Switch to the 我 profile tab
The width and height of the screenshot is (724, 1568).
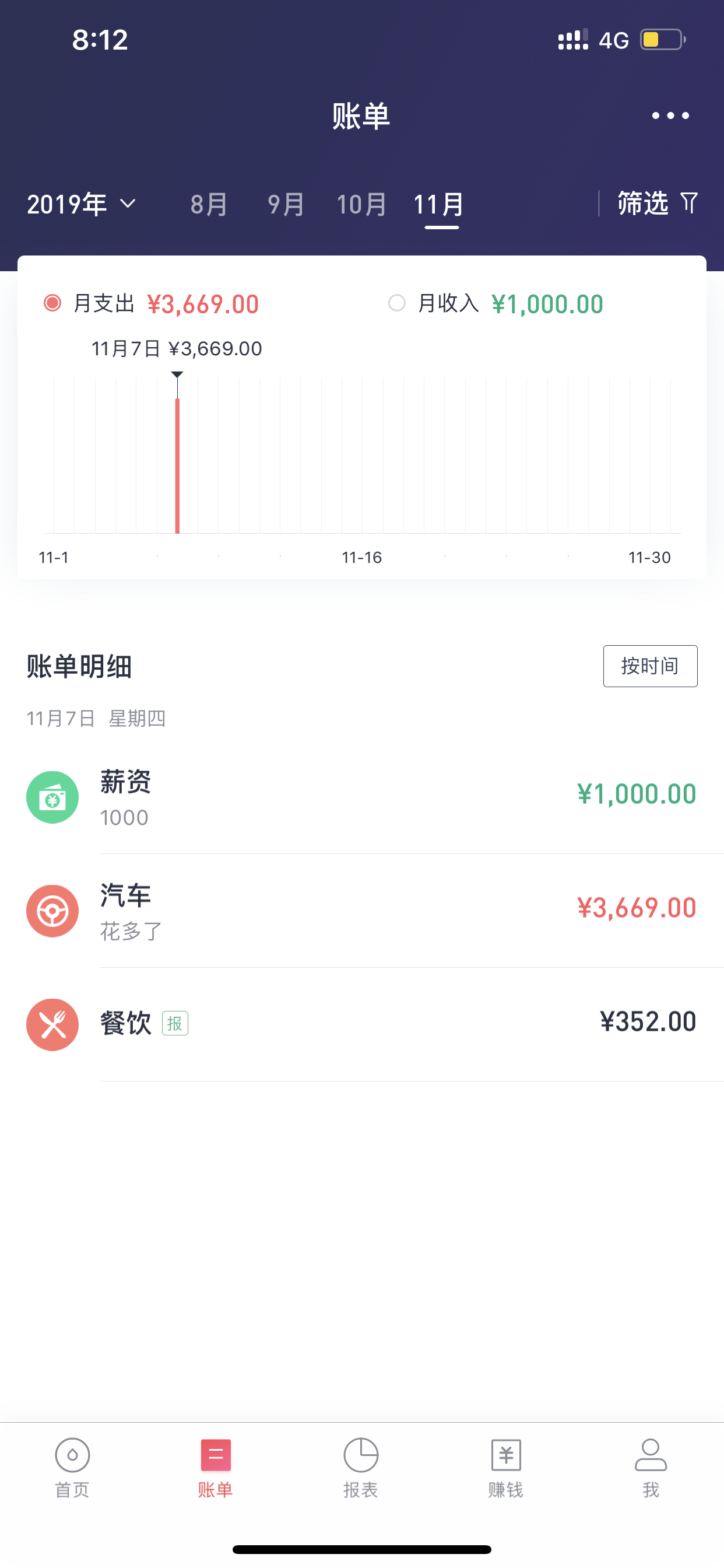651,1468
